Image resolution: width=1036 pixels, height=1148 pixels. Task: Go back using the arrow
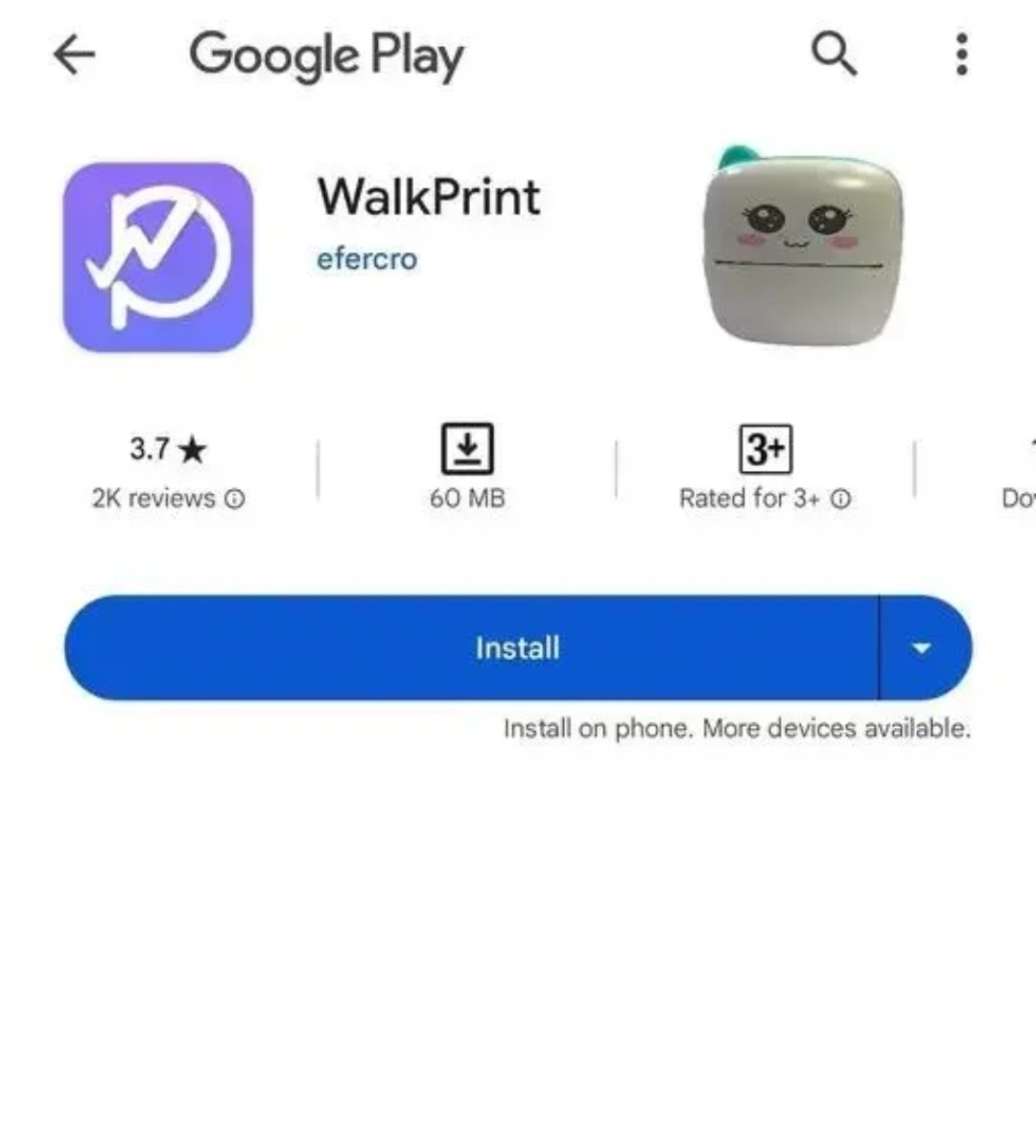[x=74, y=55]
